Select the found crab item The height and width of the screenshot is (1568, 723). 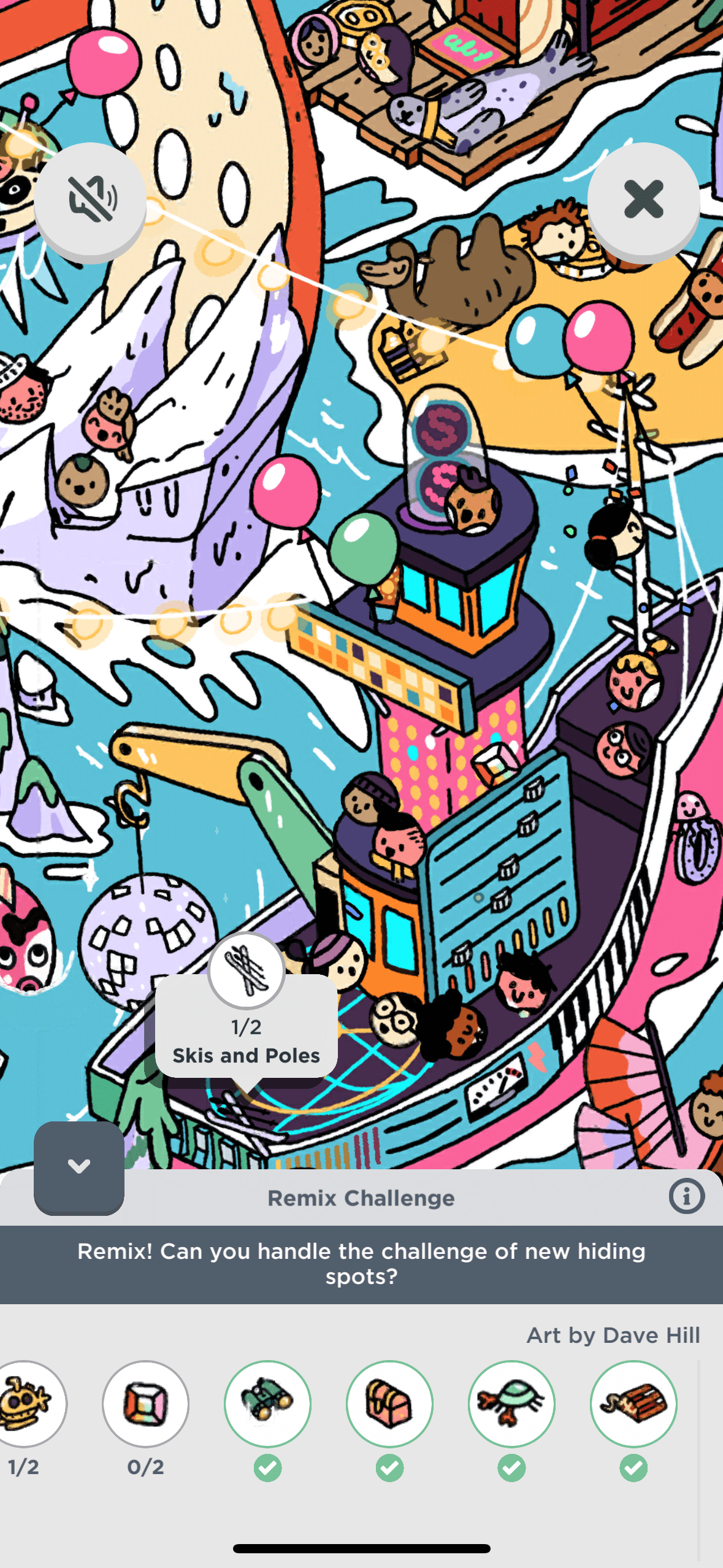(511, 1404)
